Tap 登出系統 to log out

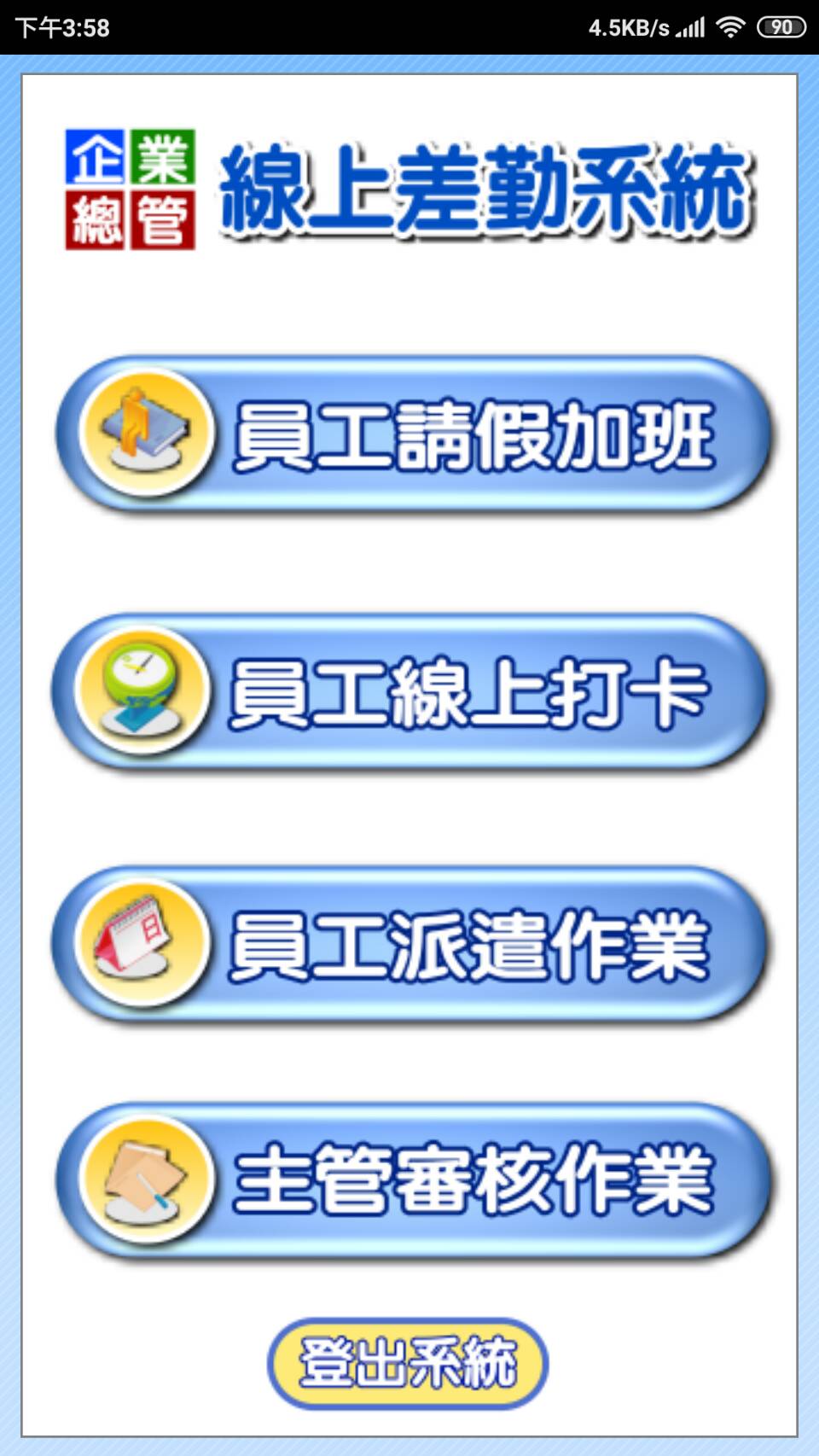(x=408, y=1363)
